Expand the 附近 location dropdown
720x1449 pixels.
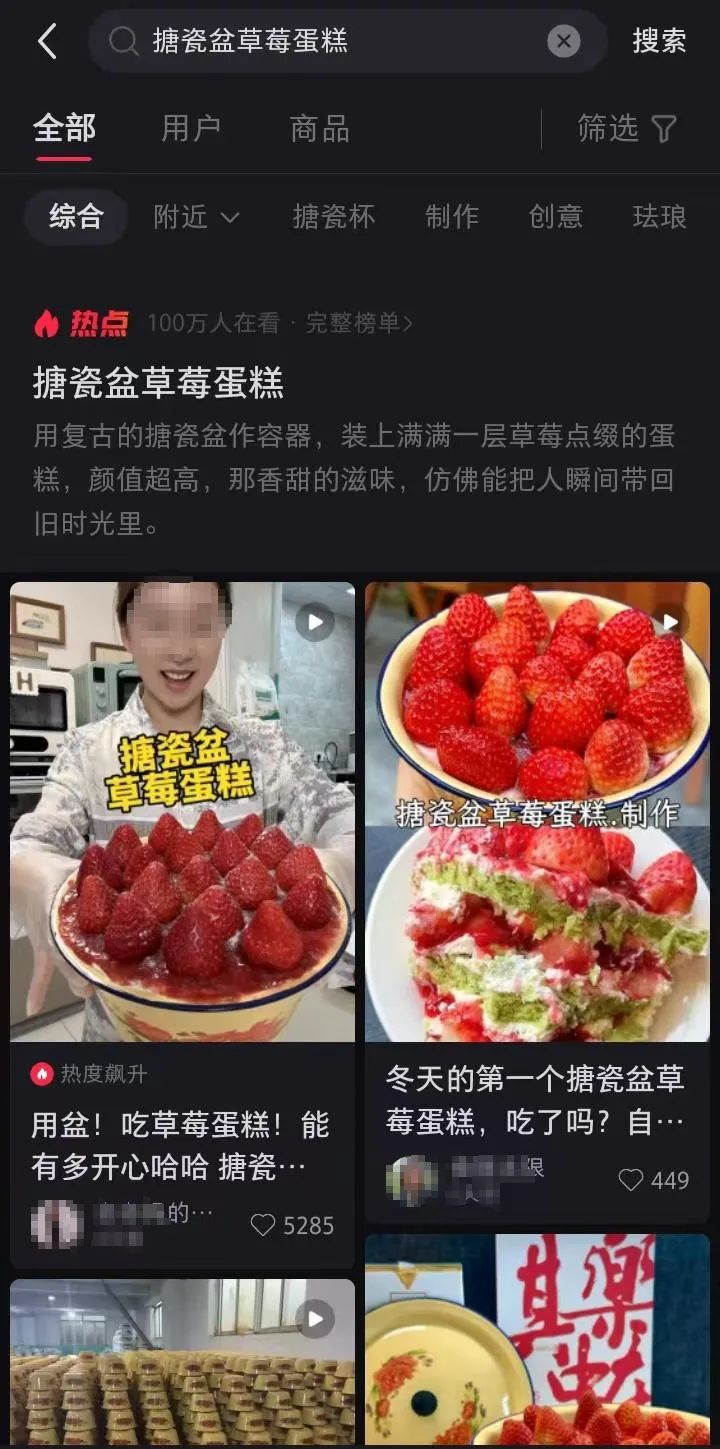pyautogui.click(x=196, y=217)
